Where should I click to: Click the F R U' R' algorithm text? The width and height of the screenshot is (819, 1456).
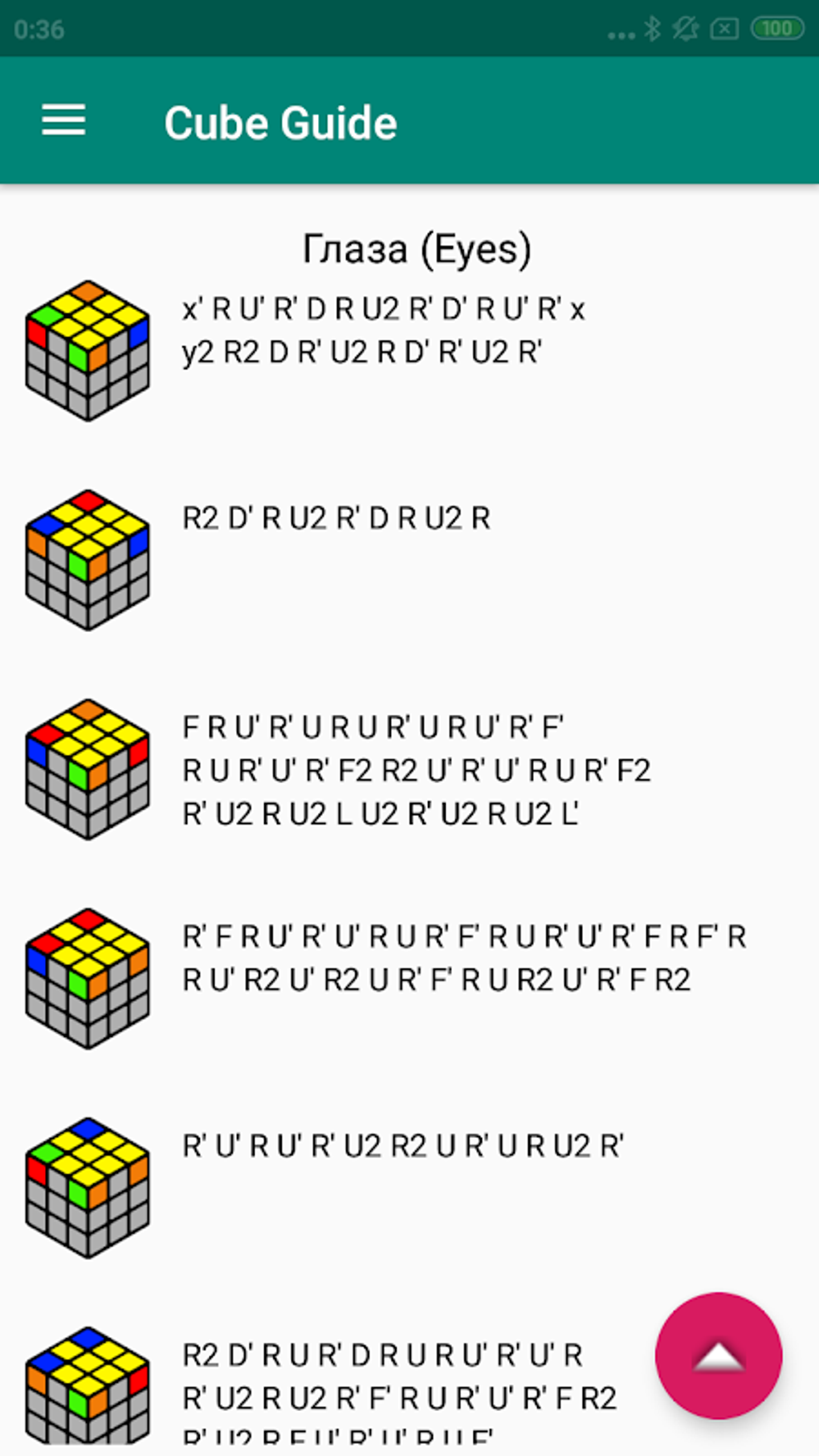coord(372,727)
